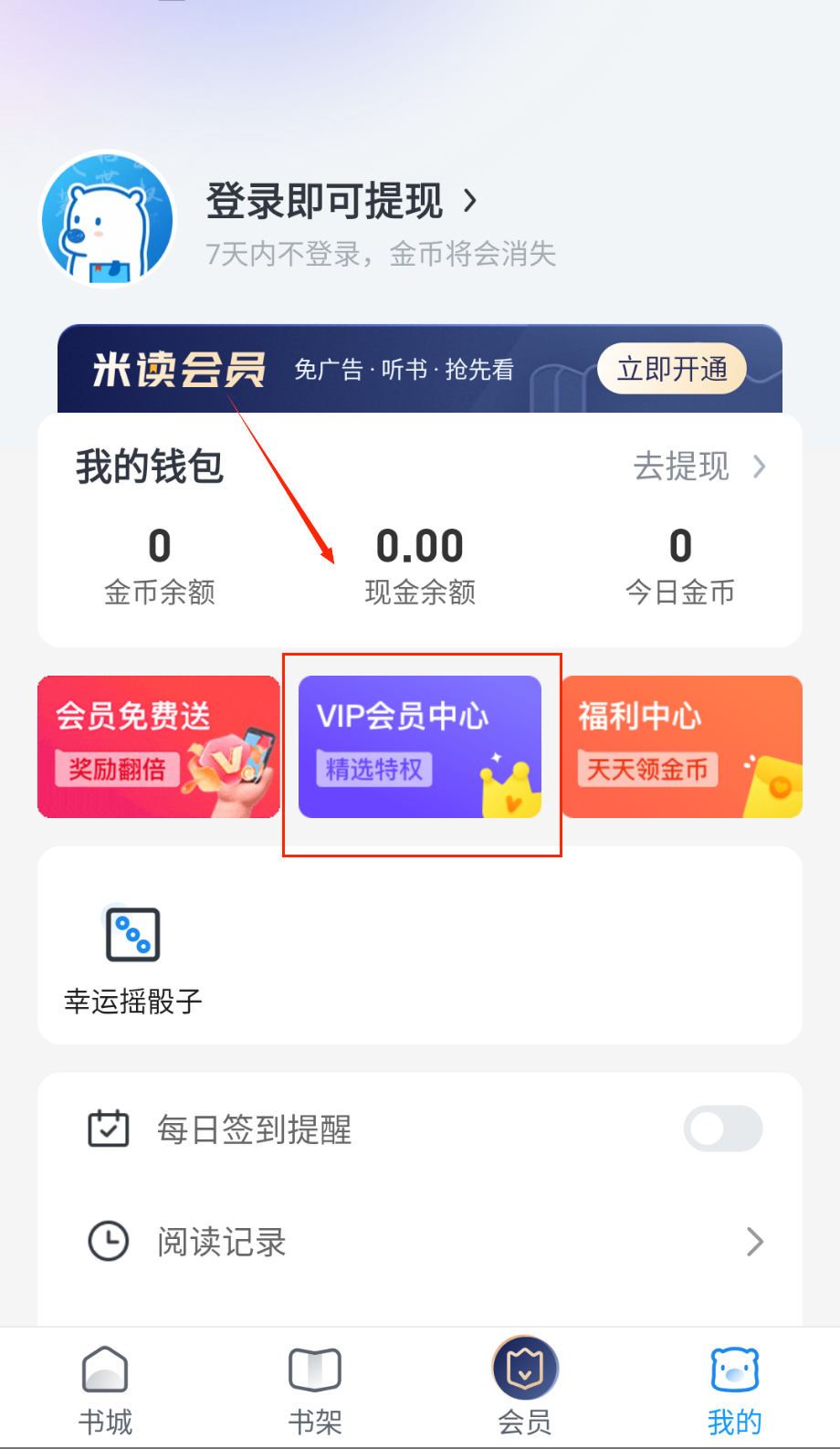Image resolution: width=840 pixels, height=1449 pixels.
Task: Open 阅读记录 reading history
Action: [420, 1242]
